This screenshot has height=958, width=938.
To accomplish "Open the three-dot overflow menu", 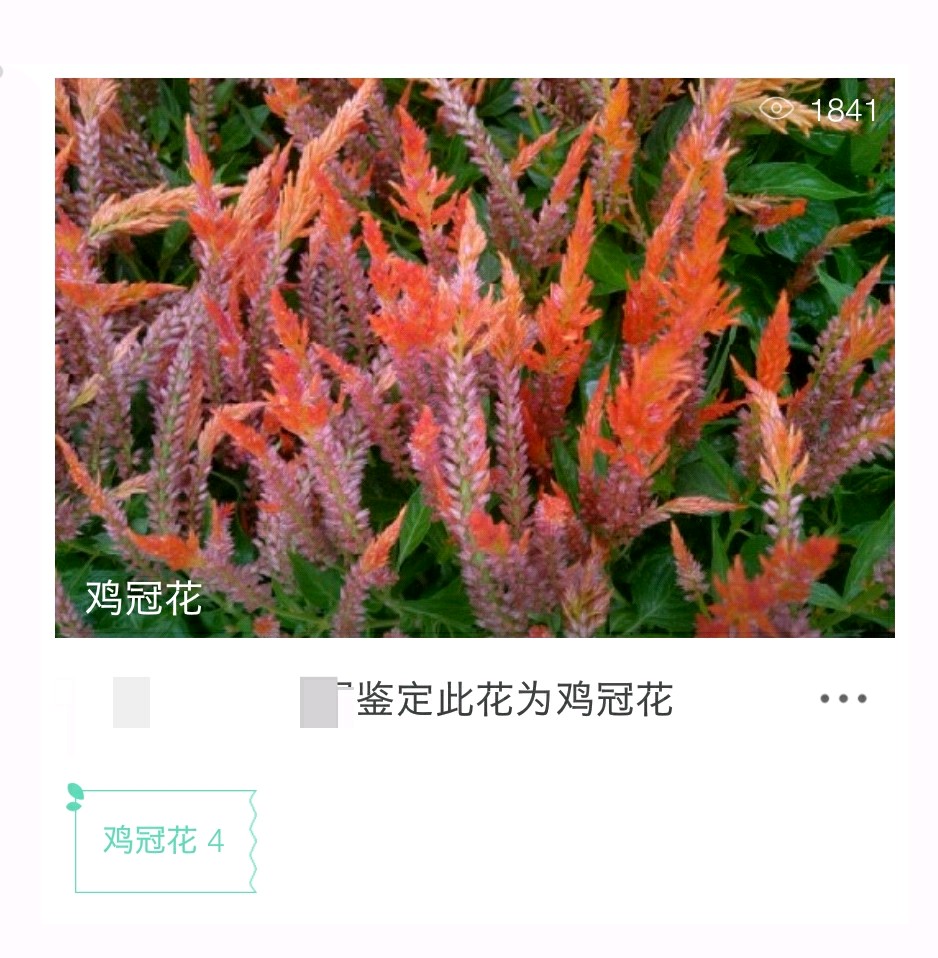I will (843, 699).
